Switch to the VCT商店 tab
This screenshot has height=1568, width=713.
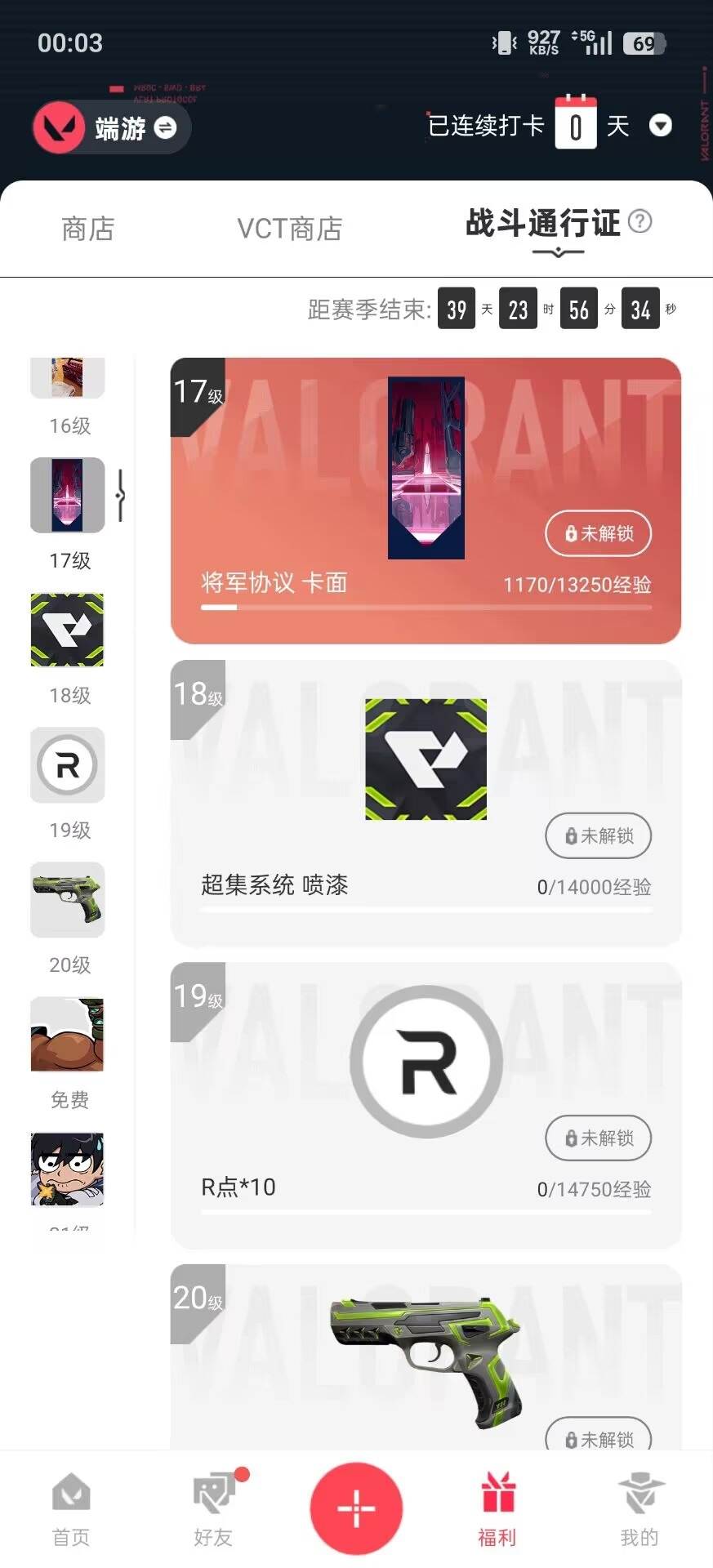pos(289,229)
